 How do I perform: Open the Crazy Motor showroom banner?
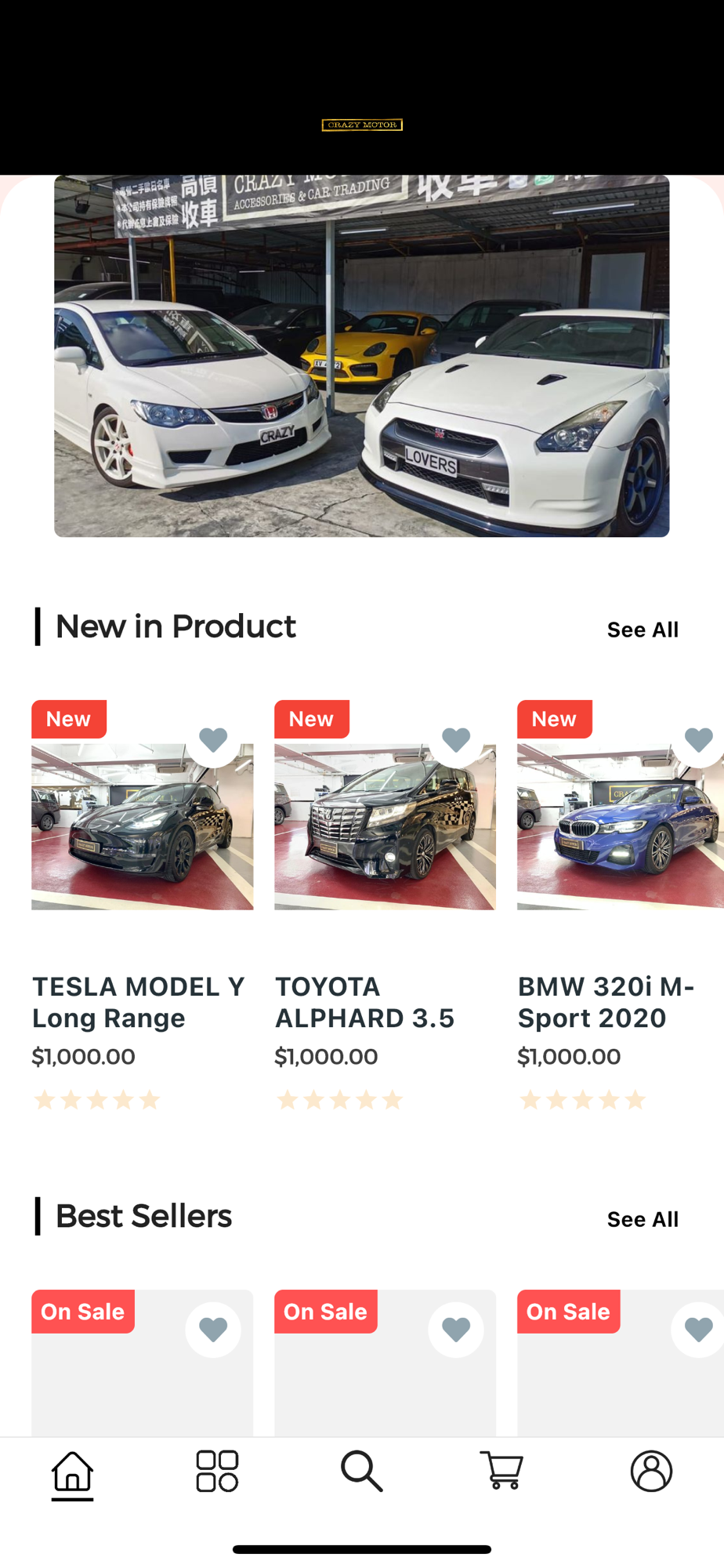coord(361,356)
